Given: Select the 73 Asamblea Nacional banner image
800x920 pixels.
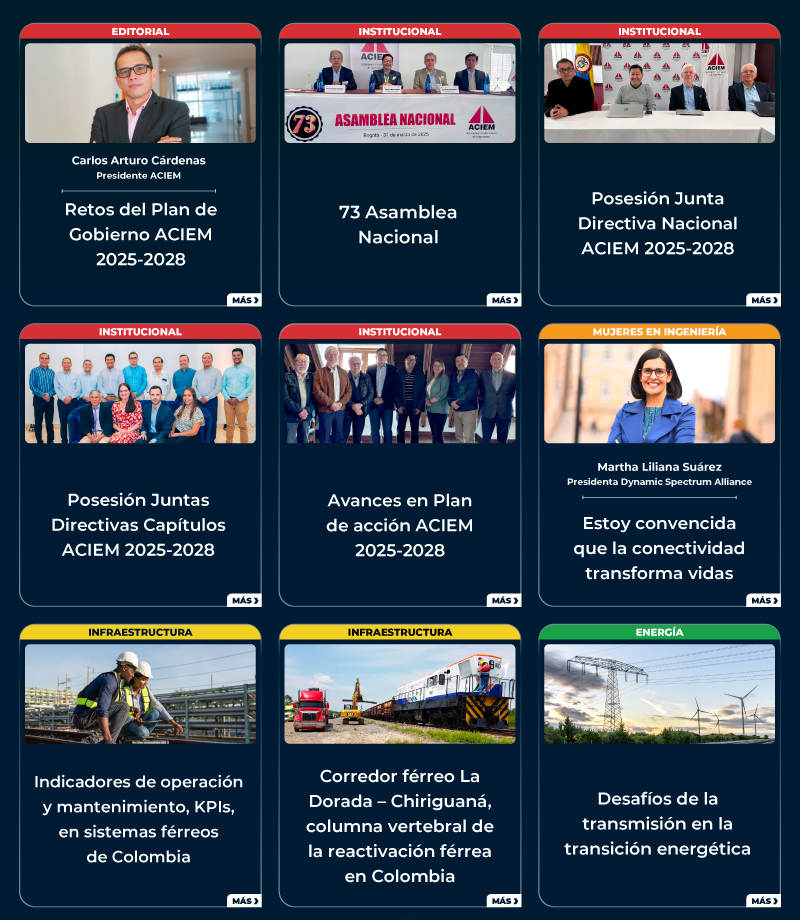Looking at the screenshot, I should click(x=400, y=93).
